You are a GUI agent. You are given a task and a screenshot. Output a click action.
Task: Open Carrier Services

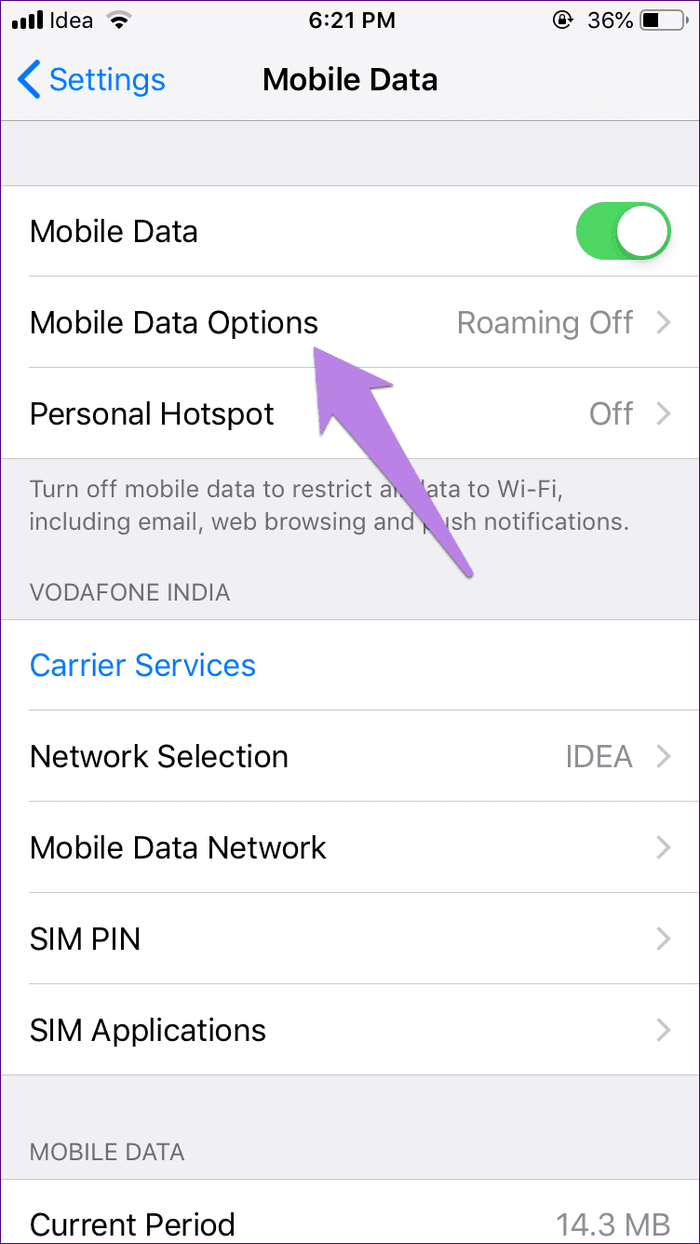[350, 665]
